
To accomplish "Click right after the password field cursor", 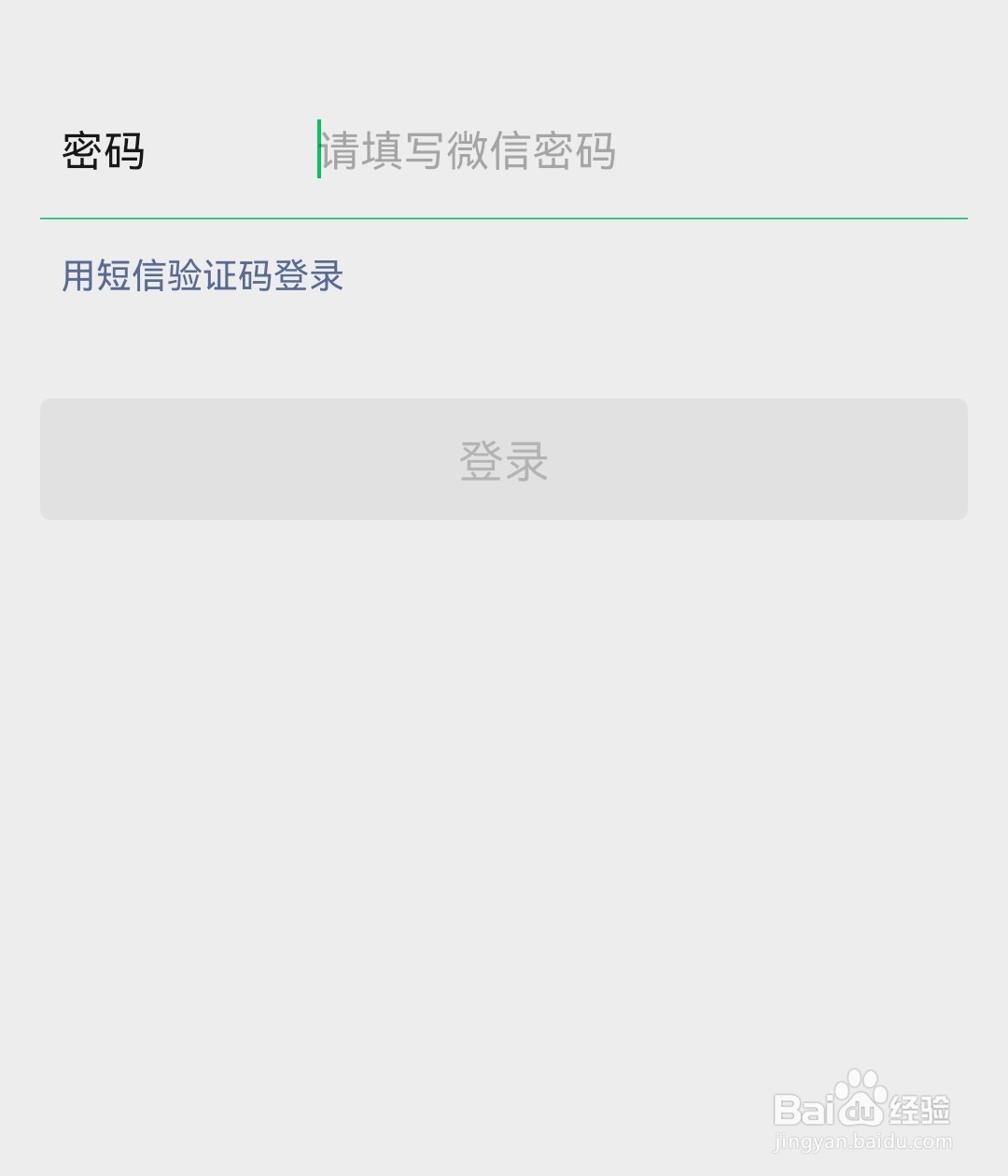I will pos(336,149).
